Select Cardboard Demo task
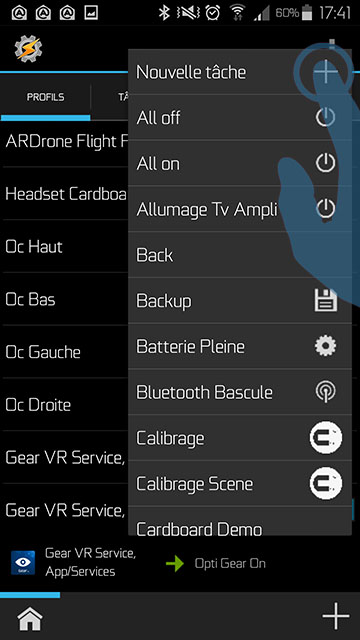The width and height of the screenshot is (360, 640). click(240, 521)
